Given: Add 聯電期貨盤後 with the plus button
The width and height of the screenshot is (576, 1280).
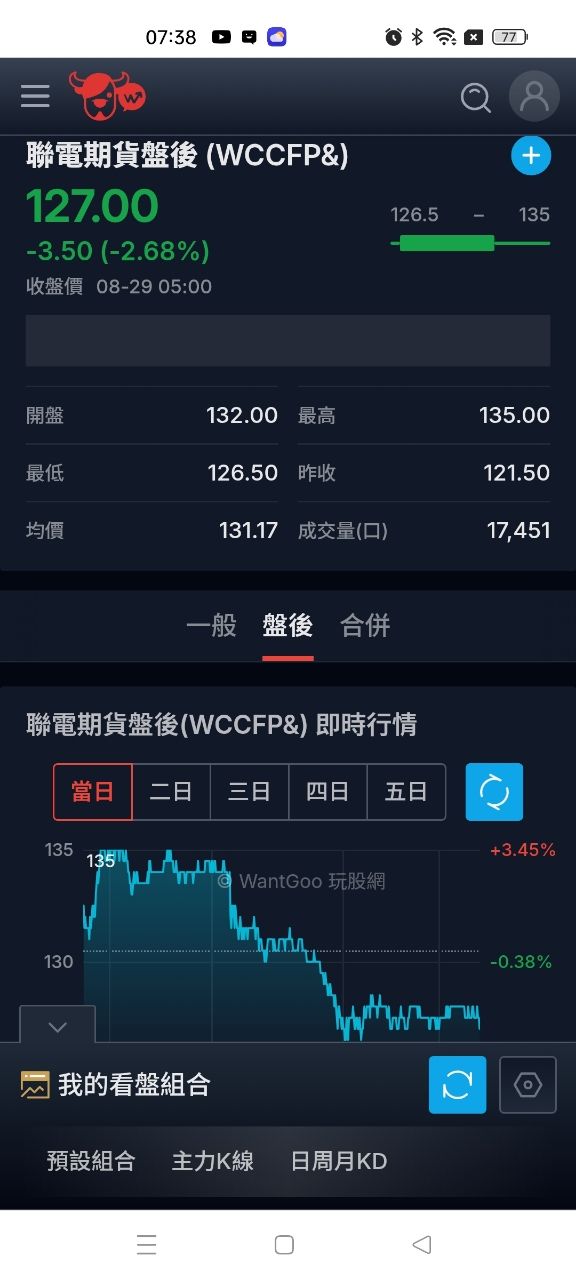Looking at the screenshot, I should 531,156.
